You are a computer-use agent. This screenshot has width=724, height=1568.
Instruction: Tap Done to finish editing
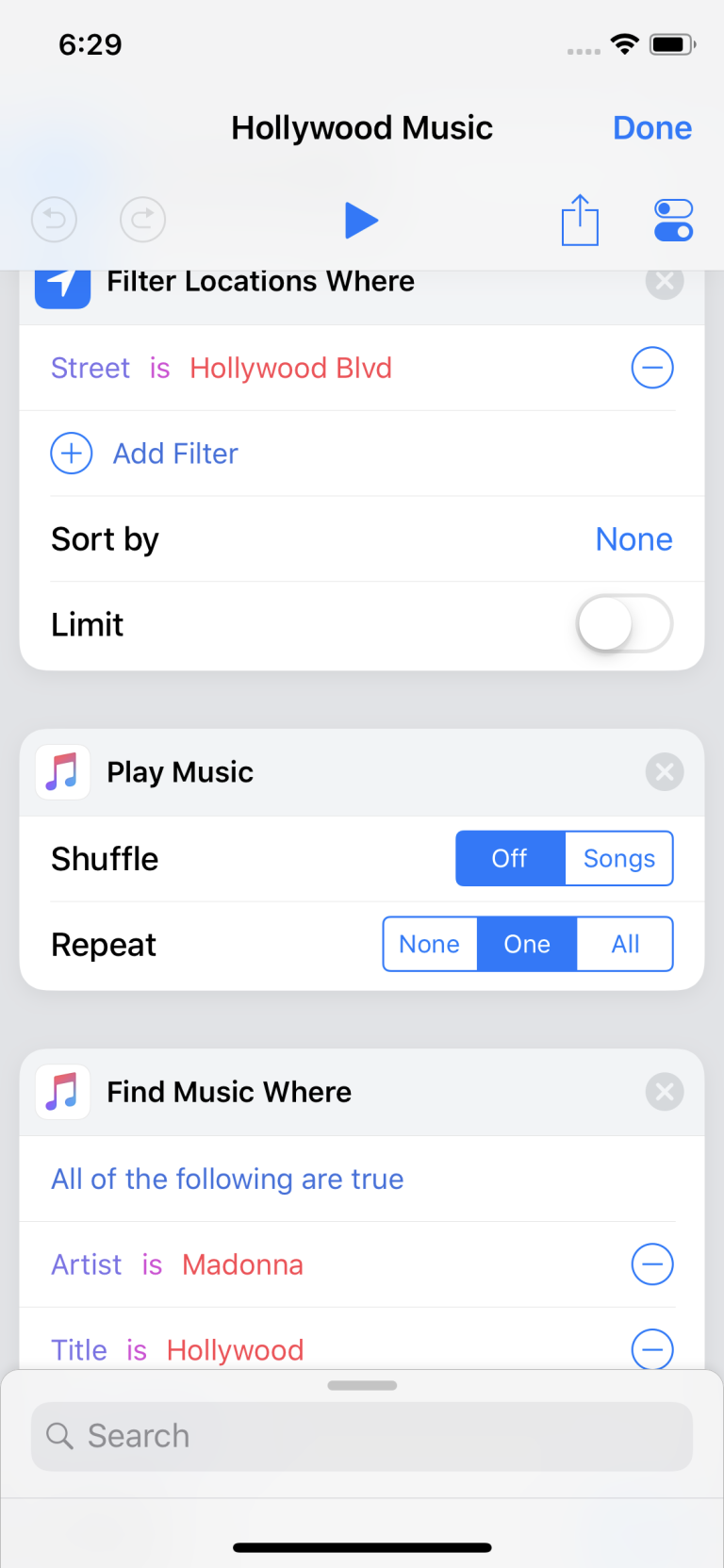click(x=652, y=127)
